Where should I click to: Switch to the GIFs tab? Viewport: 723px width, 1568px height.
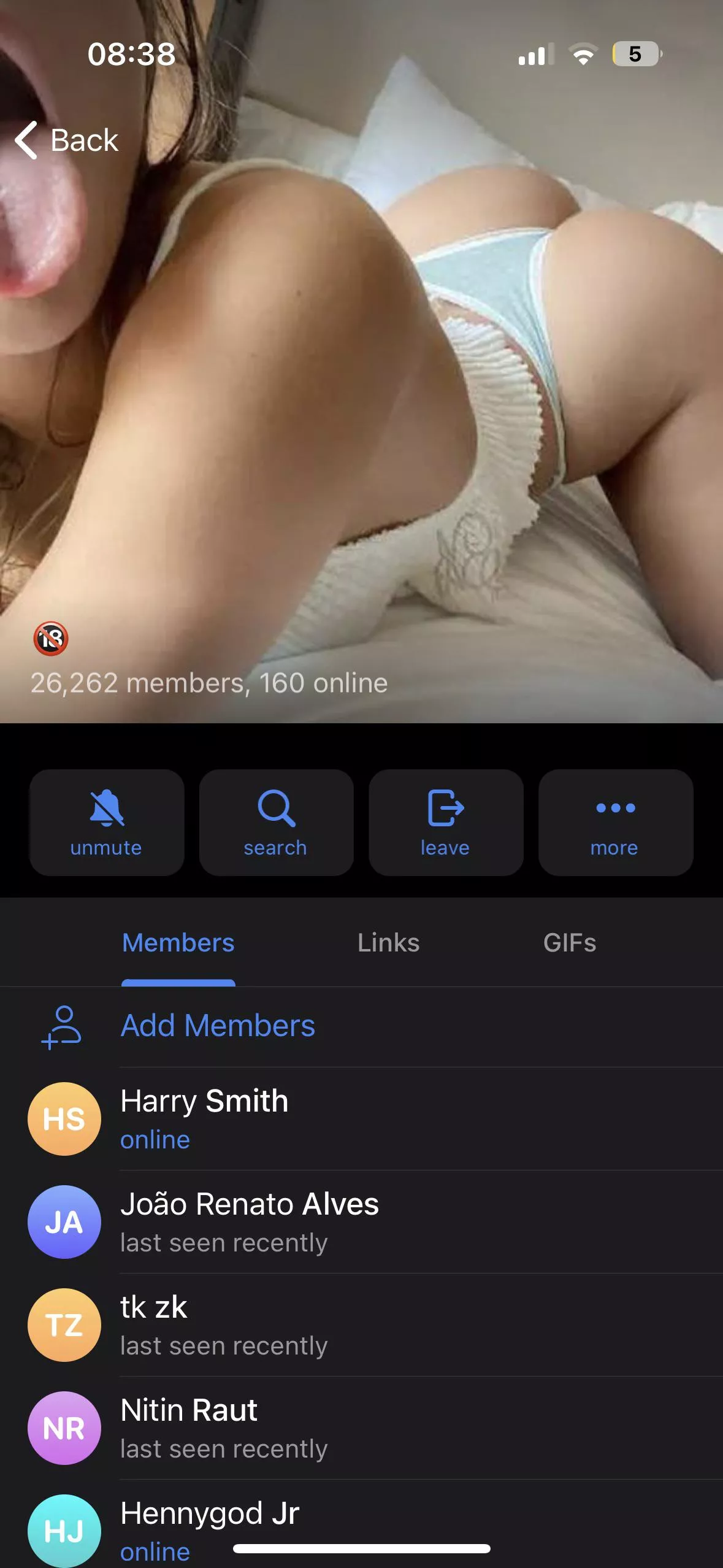coord(569,943)
